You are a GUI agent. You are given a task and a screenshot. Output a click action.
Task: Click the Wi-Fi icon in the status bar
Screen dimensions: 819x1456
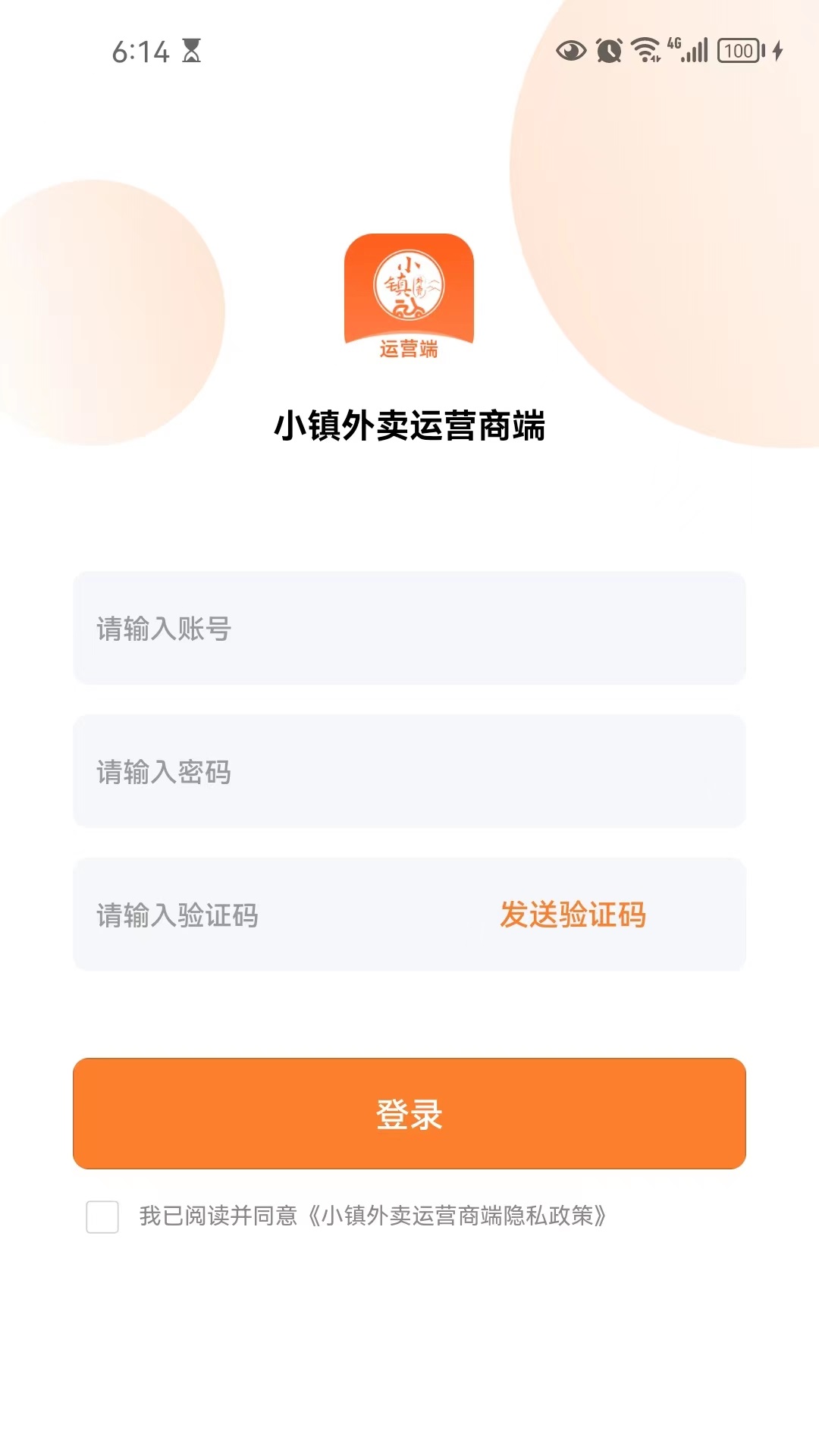(645, 50)
